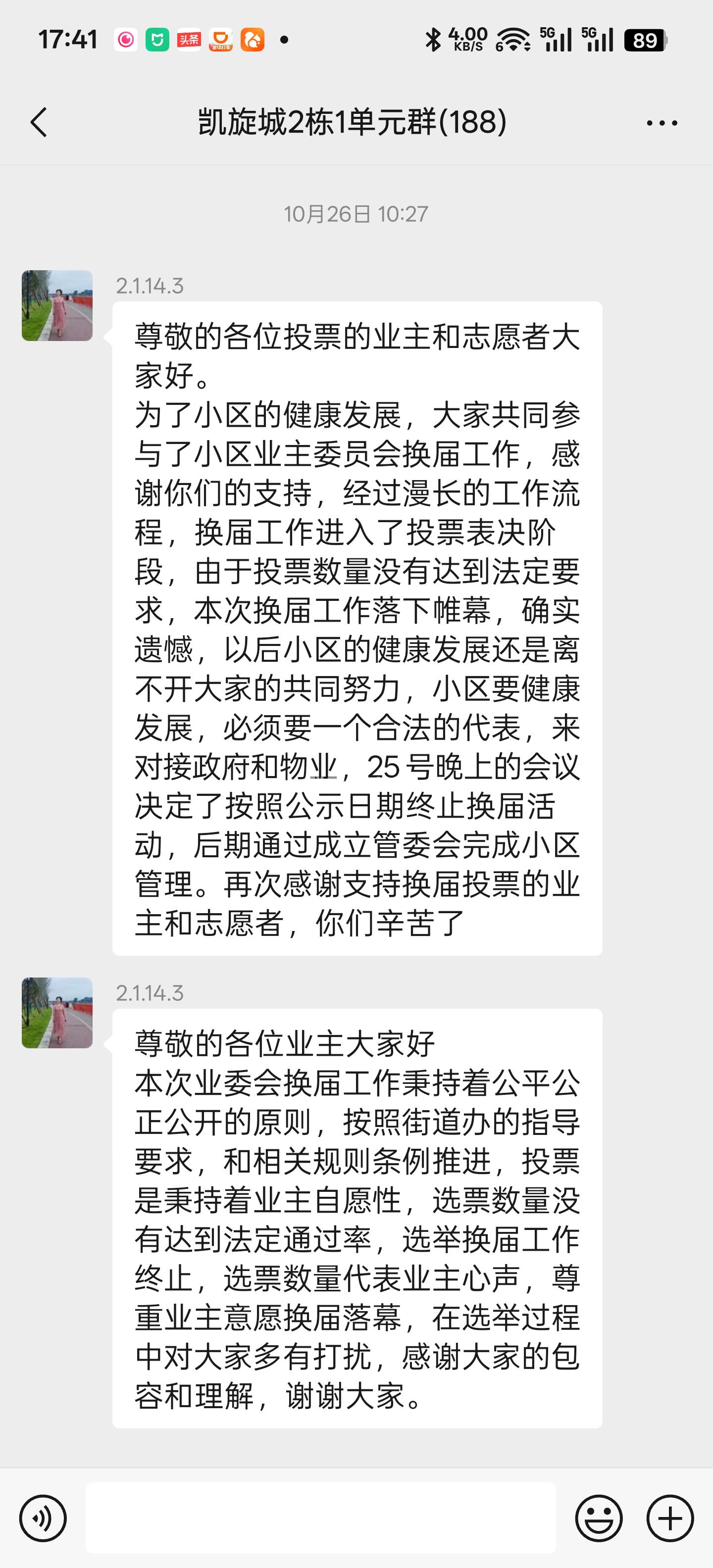Open sender avatar beside the 尊敬的各位业主大家好 message

coord(57,1013)
